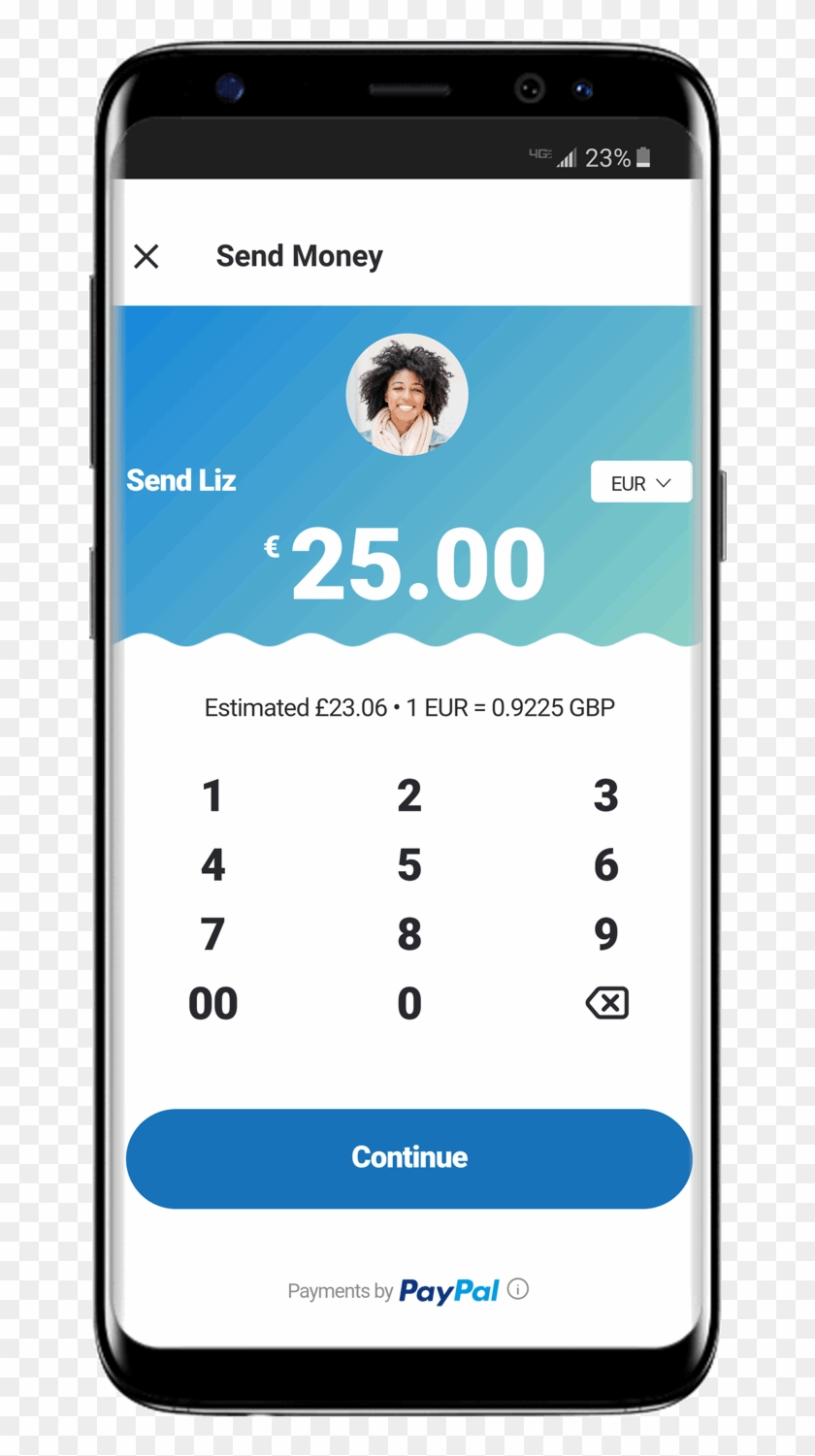The width and height of the screenshot is (815, 1456).
Task: Tap the single 0 key
Action: click(409, 1004)
